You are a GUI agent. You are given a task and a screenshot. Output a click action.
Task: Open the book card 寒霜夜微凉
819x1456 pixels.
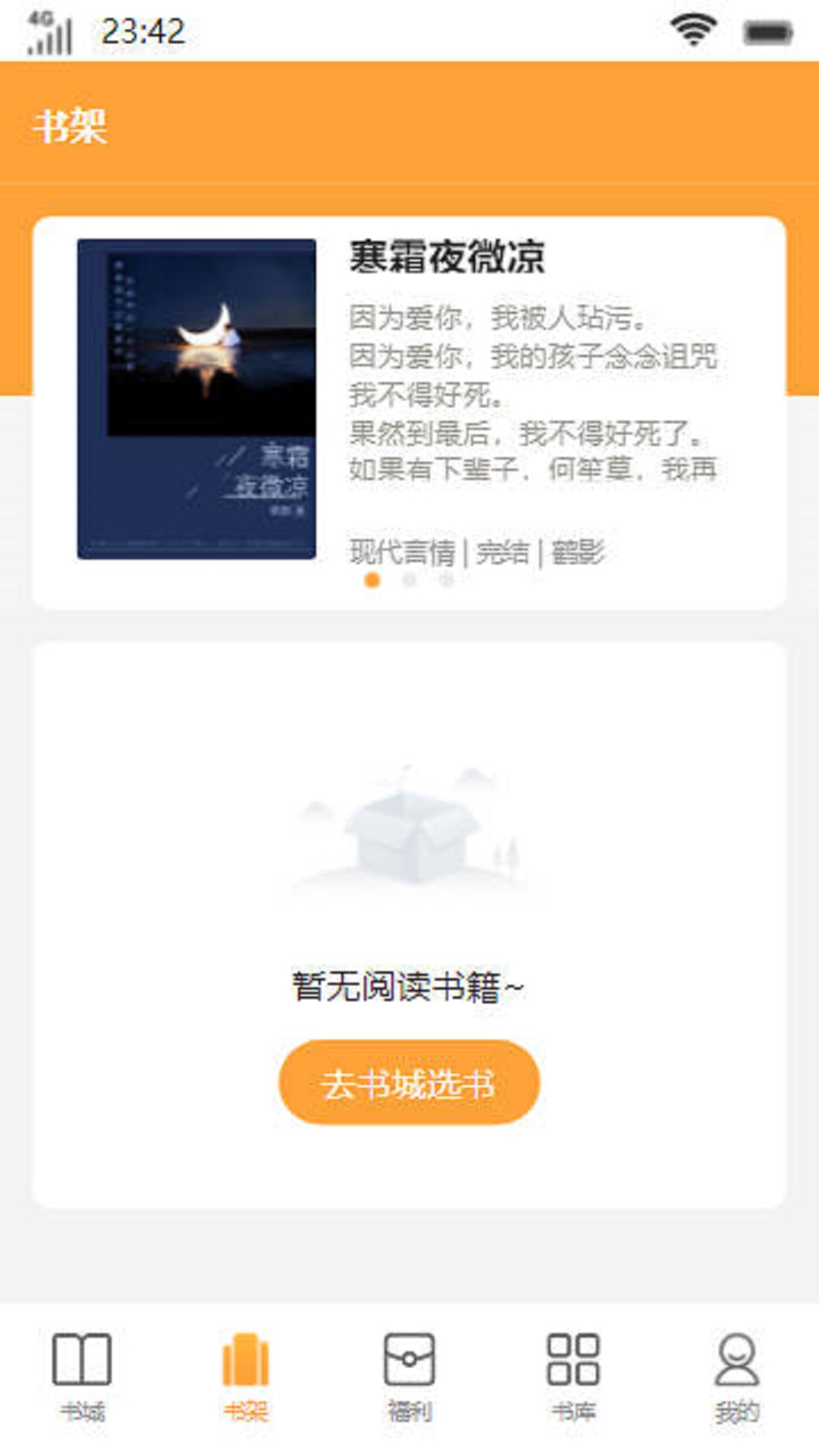409,402
